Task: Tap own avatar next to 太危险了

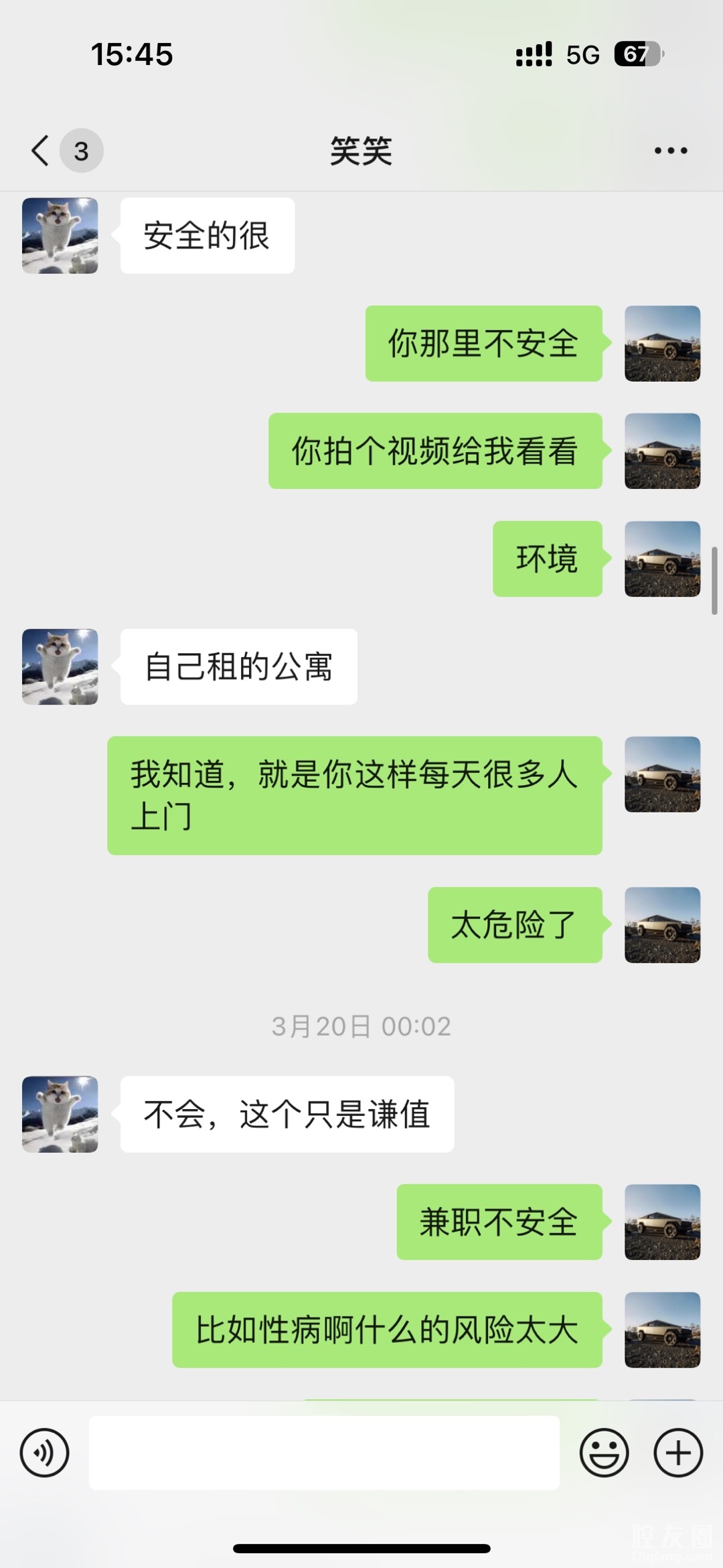Action: (662, 925)
